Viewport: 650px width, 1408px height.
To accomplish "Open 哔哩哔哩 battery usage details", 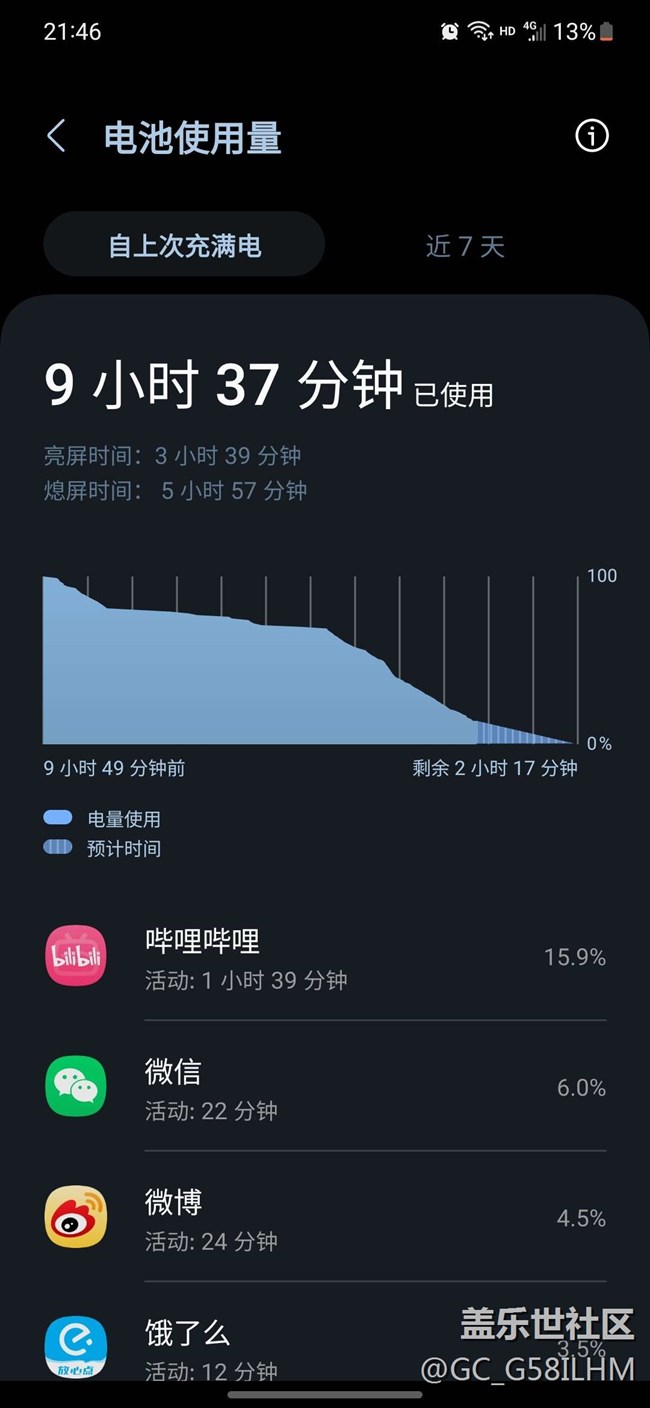I will tap(325, 957).
